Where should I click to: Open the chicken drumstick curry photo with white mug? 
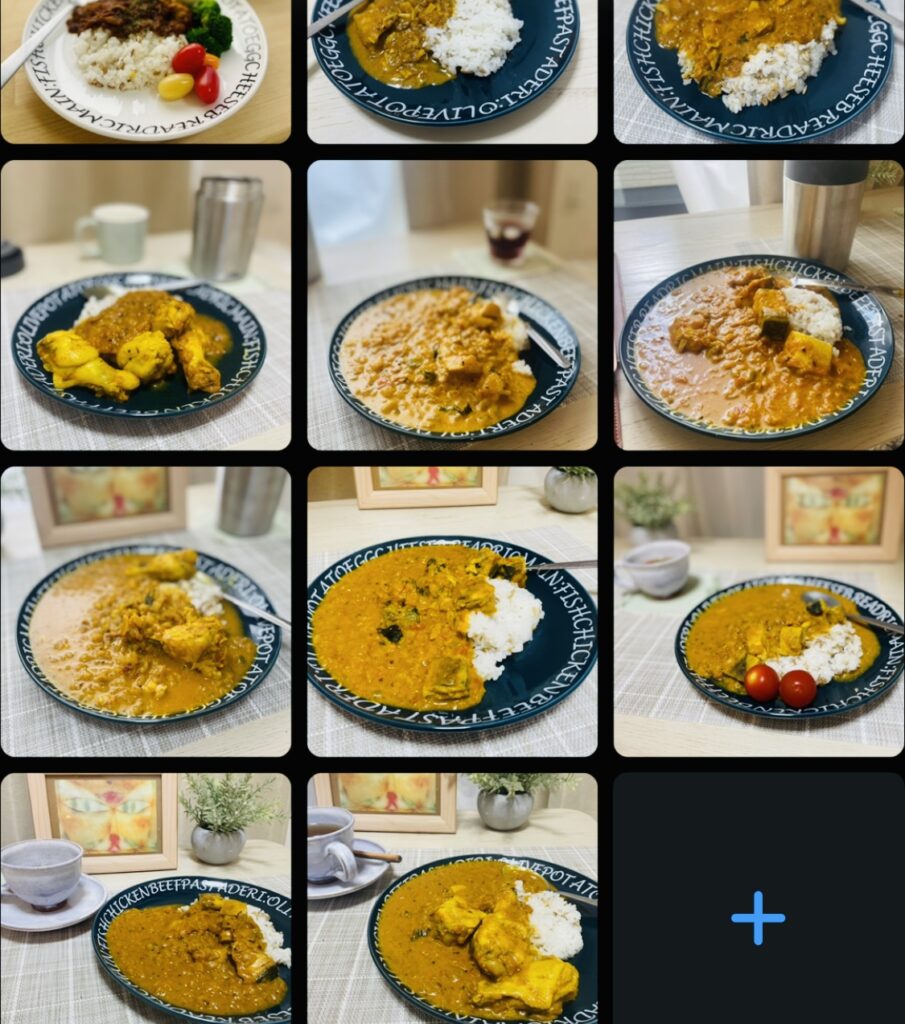point(145,305)
